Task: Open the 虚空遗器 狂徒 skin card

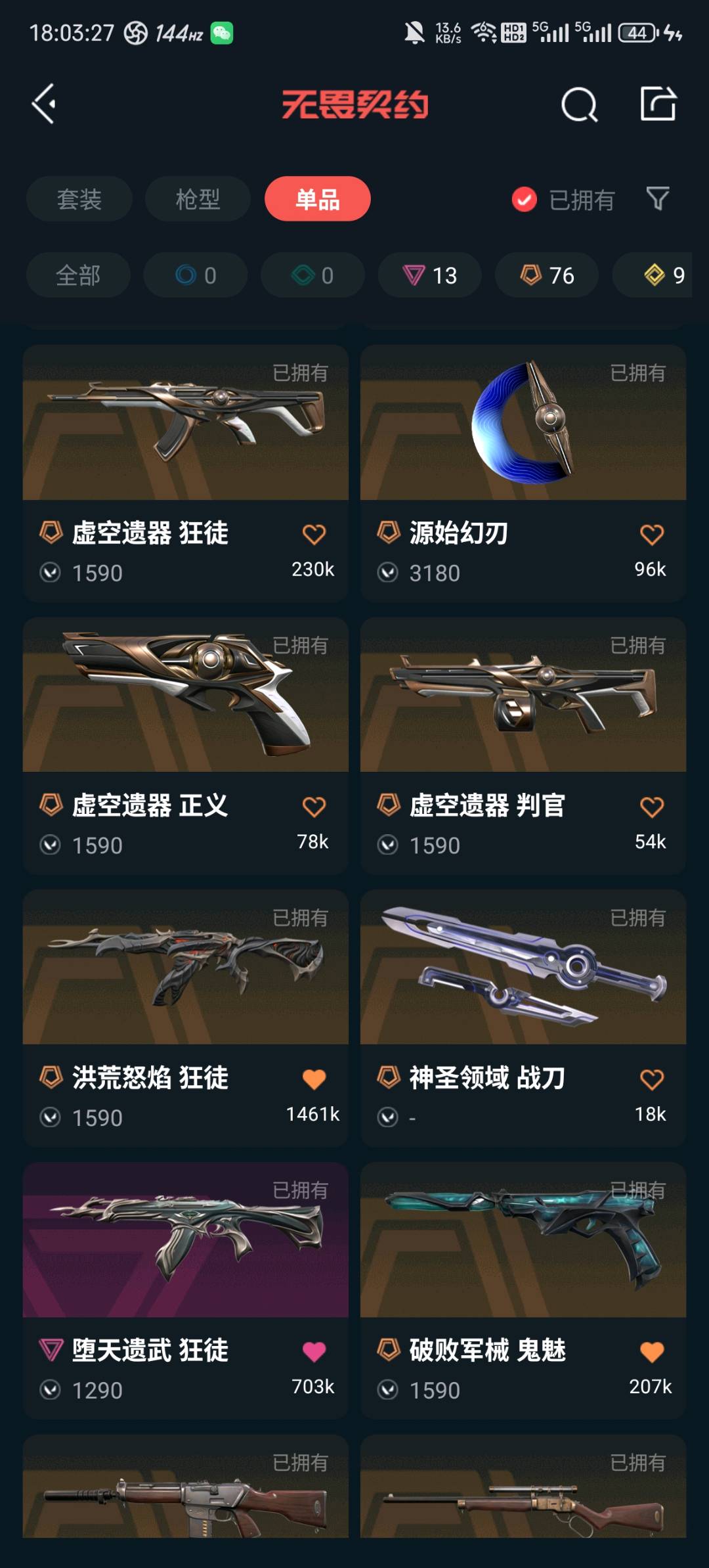Action: coord(185,424)
